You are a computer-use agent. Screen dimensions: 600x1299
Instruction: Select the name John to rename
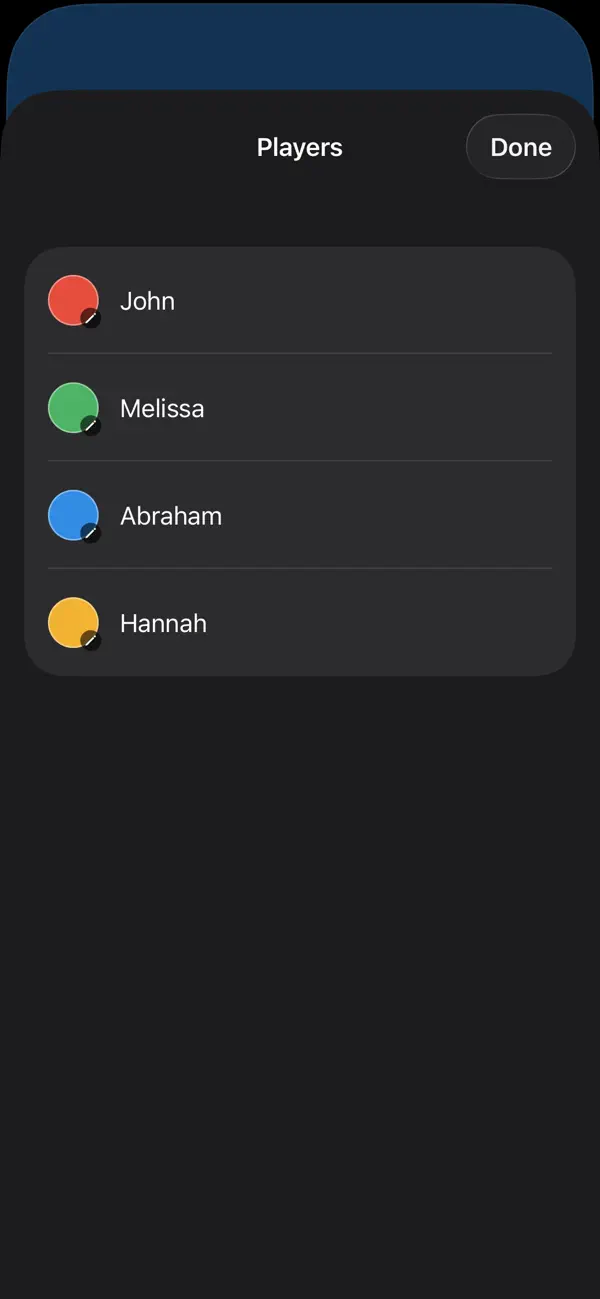tap(147, 301)
